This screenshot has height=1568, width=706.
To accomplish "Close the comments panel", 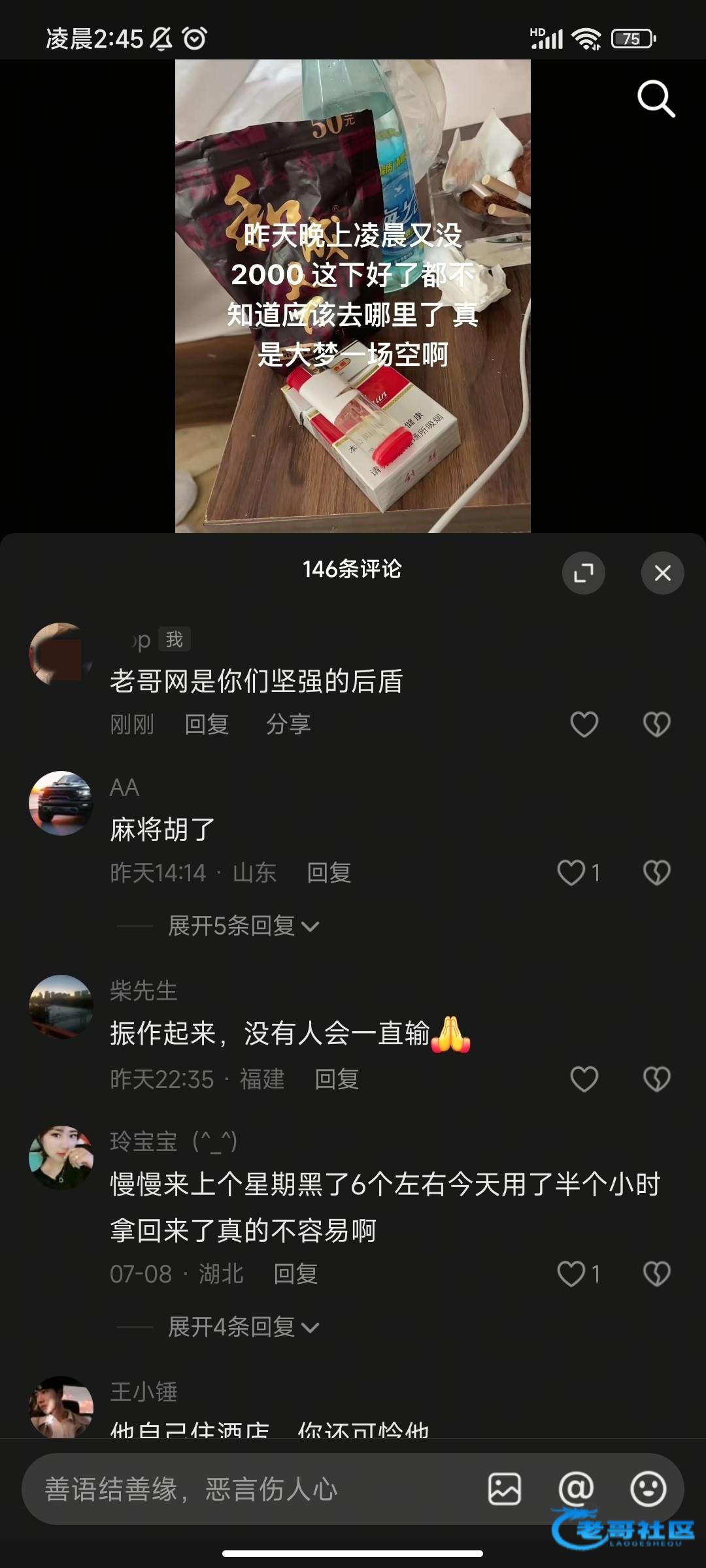I will coord(662,573).
